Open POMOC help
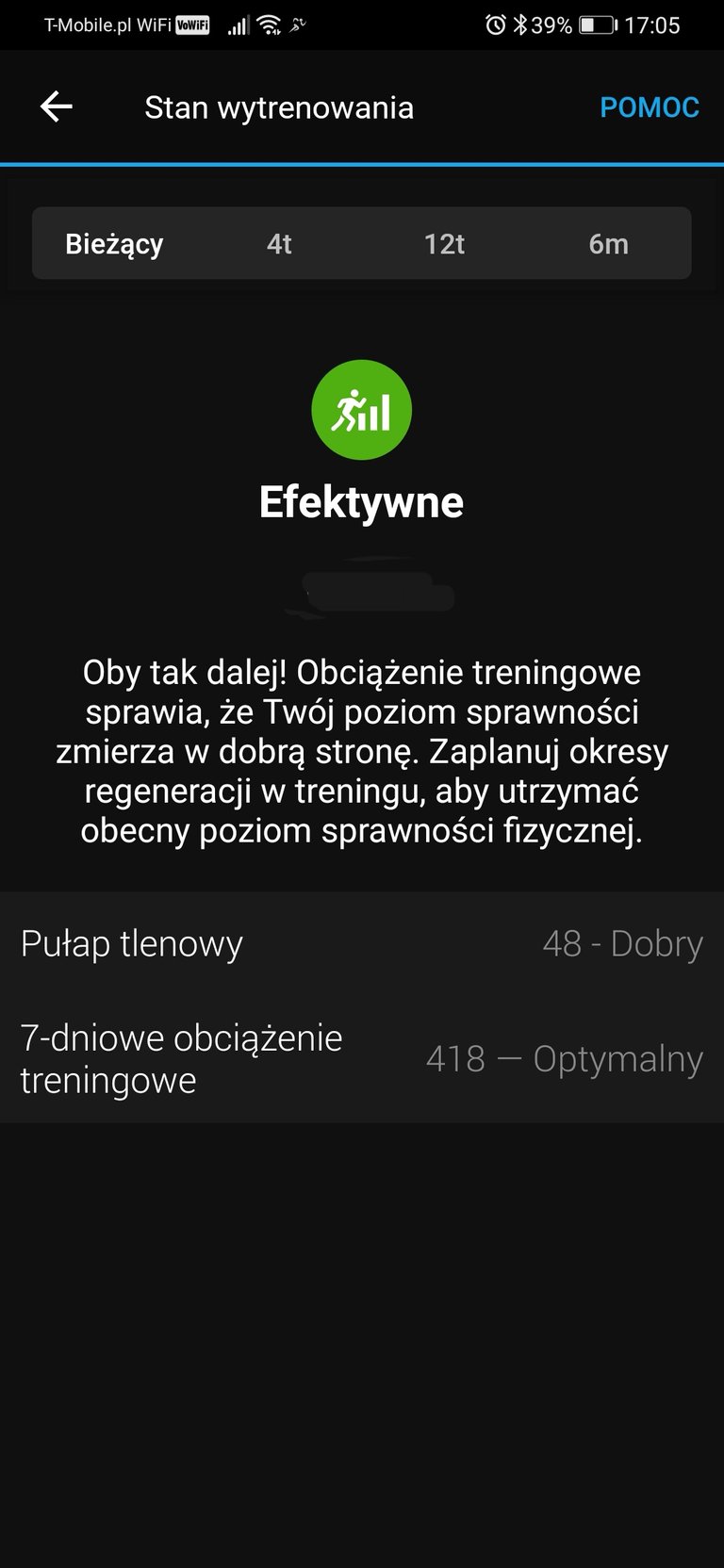Image resolution: width=724 pixels, height=1568 pixels. coord(650,107)
